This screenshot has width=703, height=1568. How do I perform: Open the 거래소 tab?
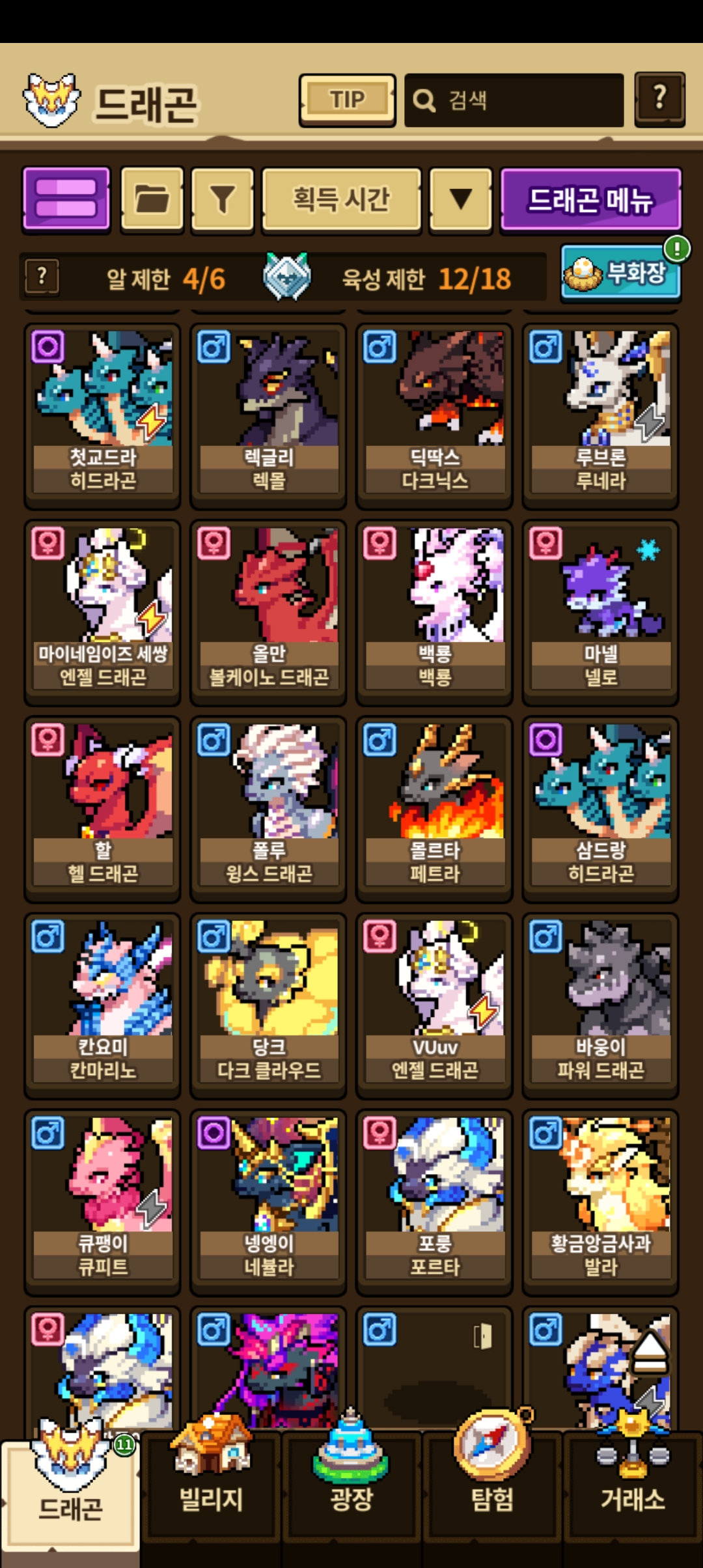pyautogui.click(x=633, y=1489)
